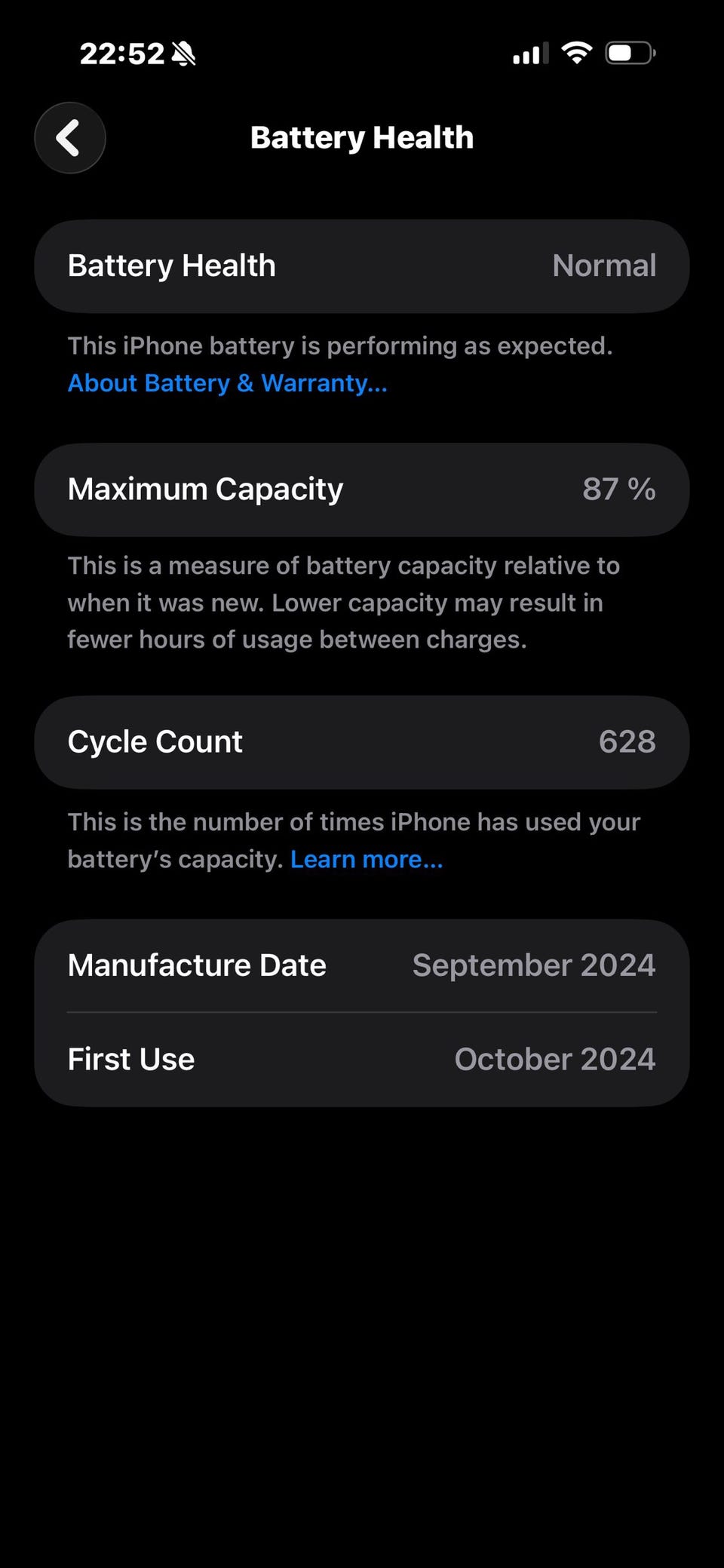The width and height of the screenshot is (724, 1568).
Task: Go back from Battery Health
Action: [69, 138]
